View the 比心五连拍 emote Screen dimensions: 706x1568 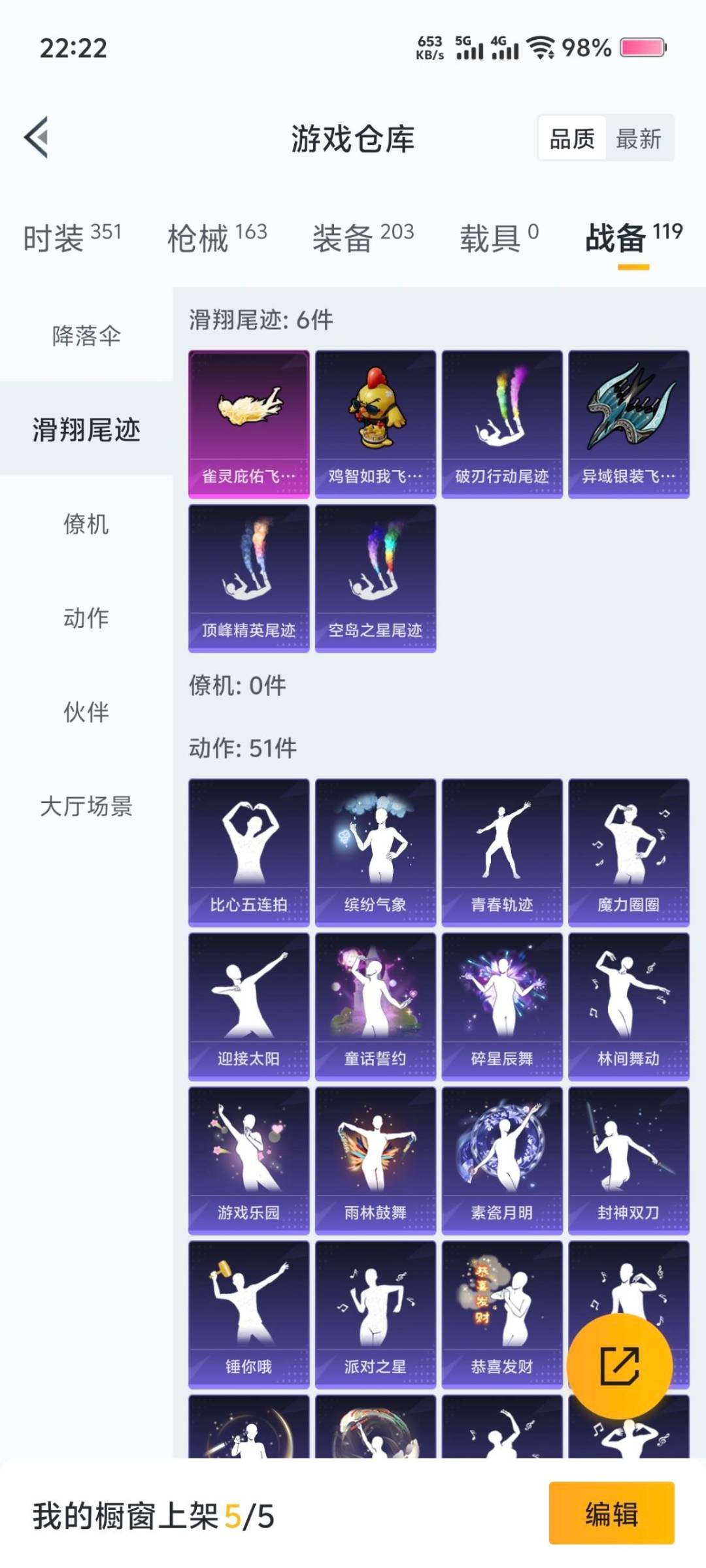point(248,853)
